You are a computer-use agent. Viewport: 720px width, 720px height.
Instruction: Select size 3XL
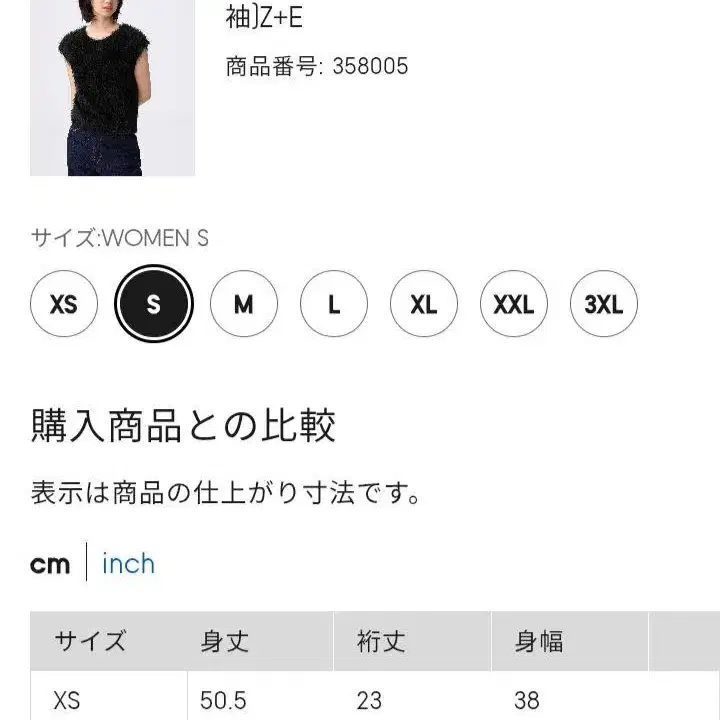(603, 304)
